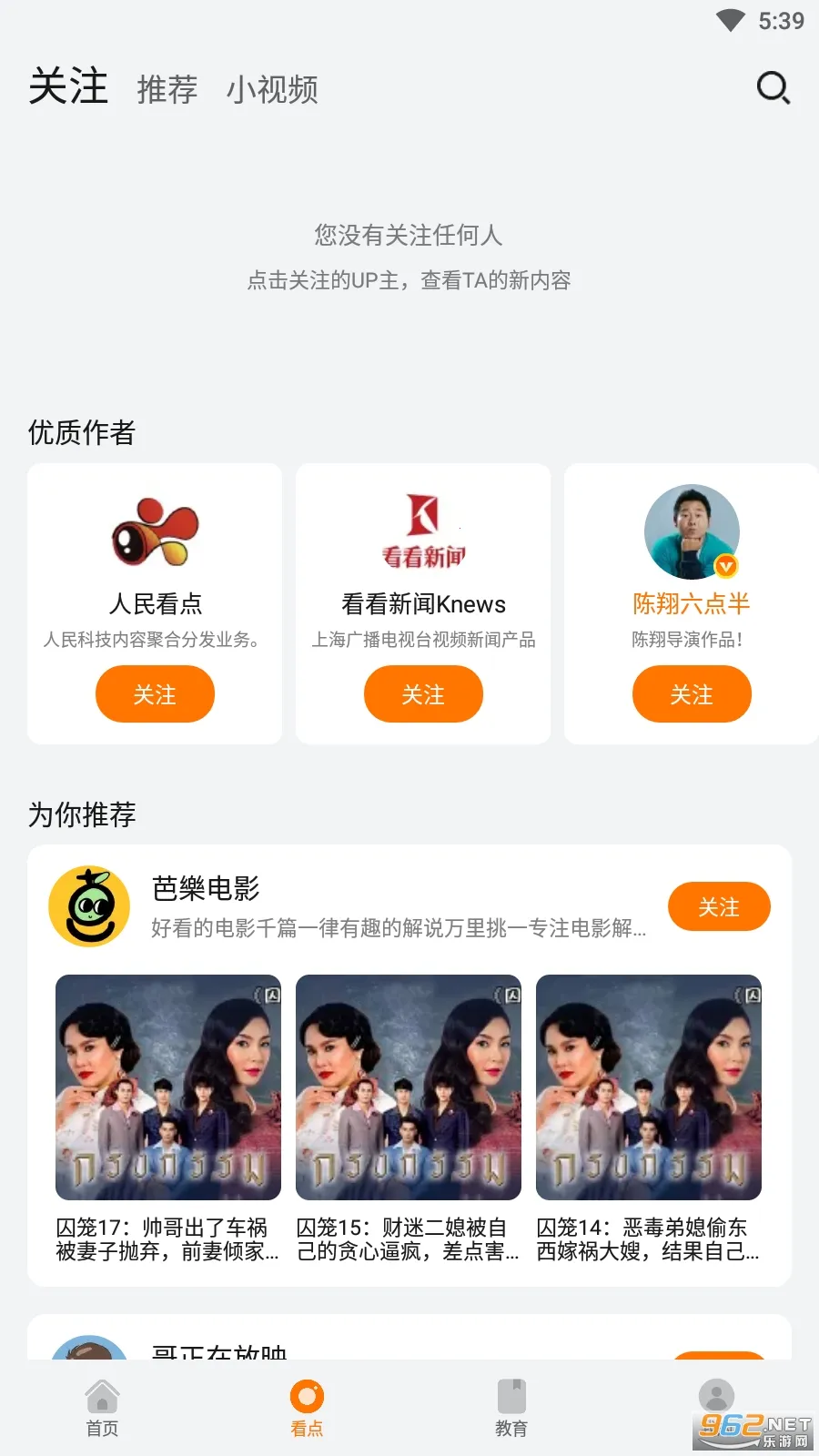
Task: Switch to the 小视频 tab
Action: point(272,87)
